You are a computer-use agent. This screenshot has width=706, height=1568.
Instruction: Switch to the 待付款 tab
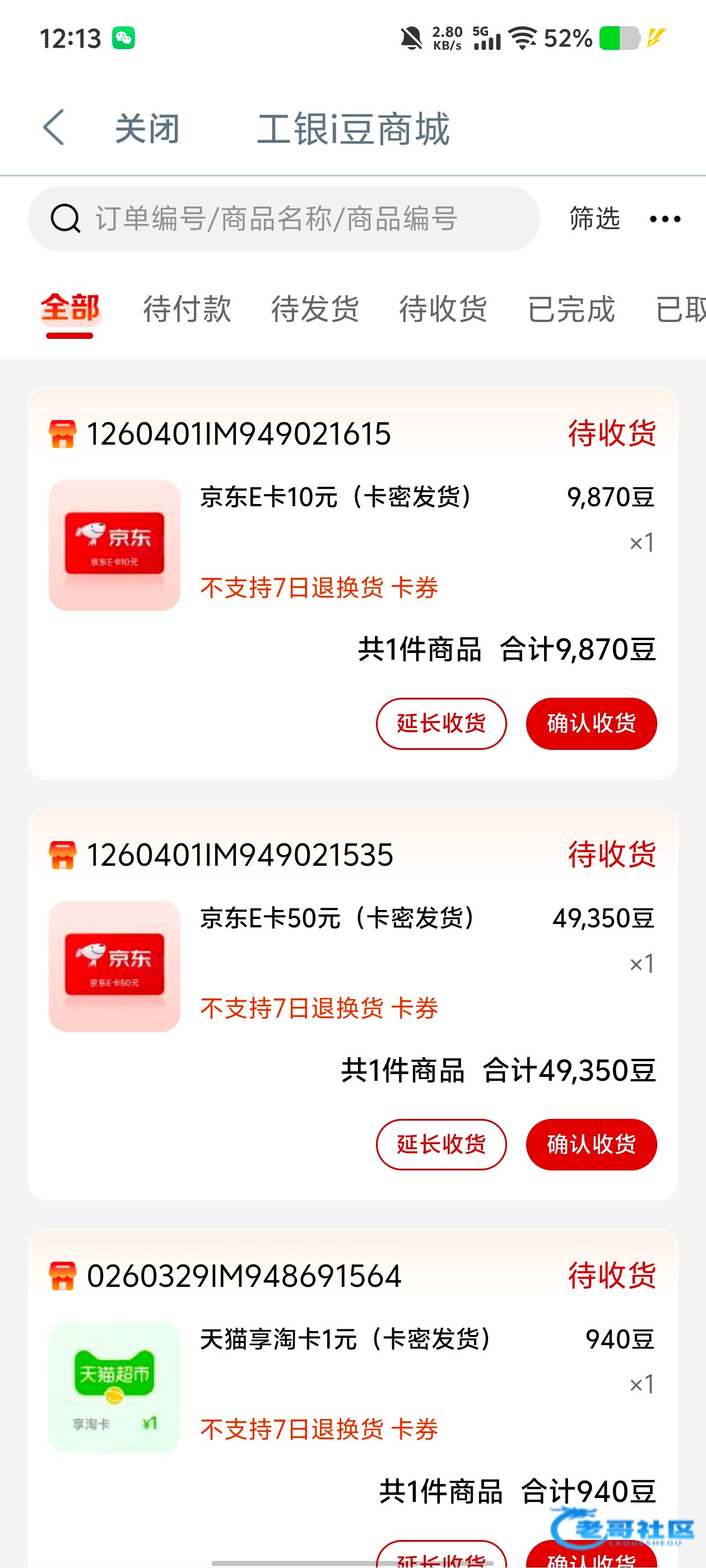(187, 308)
